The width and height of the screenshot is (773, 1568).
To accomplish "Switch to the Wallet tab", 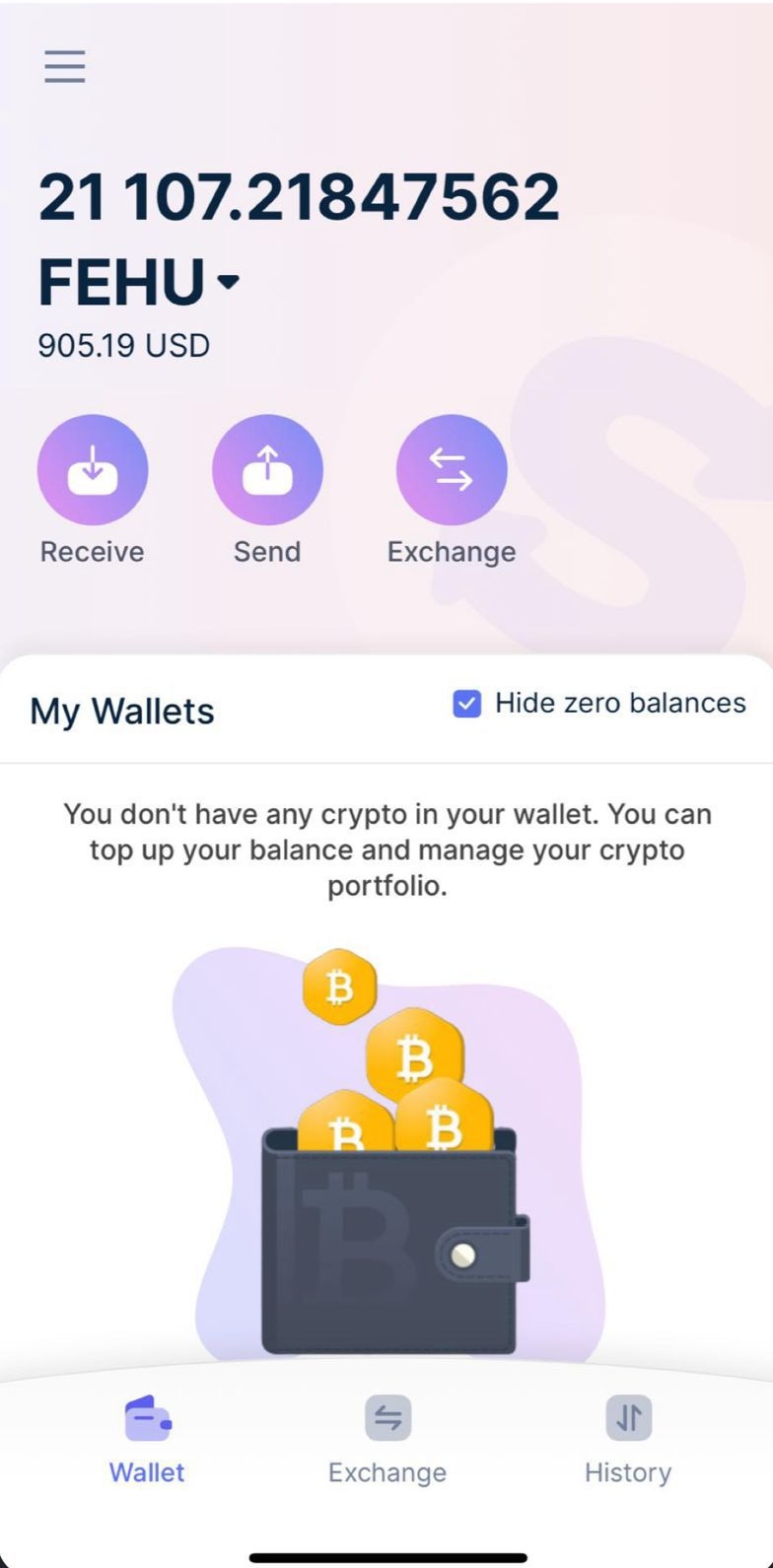I will point(147,1439).
